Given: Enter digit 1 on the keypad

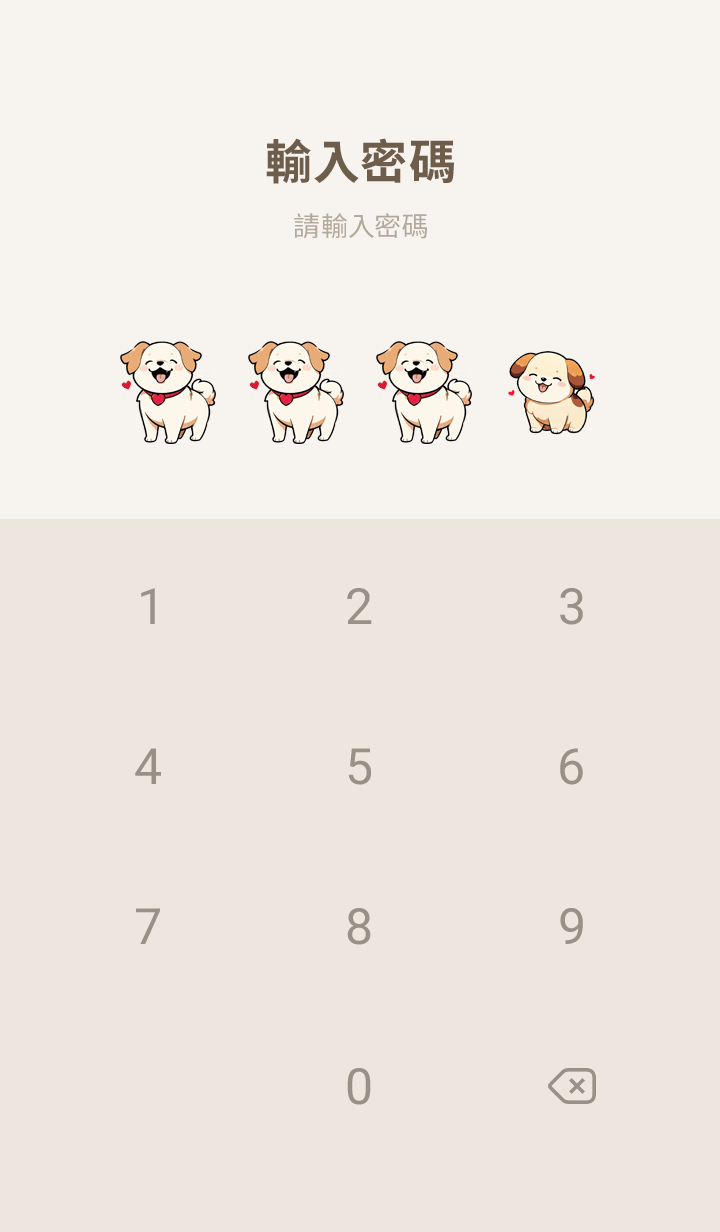Looking at the screenshot, I should click(149, 607).
